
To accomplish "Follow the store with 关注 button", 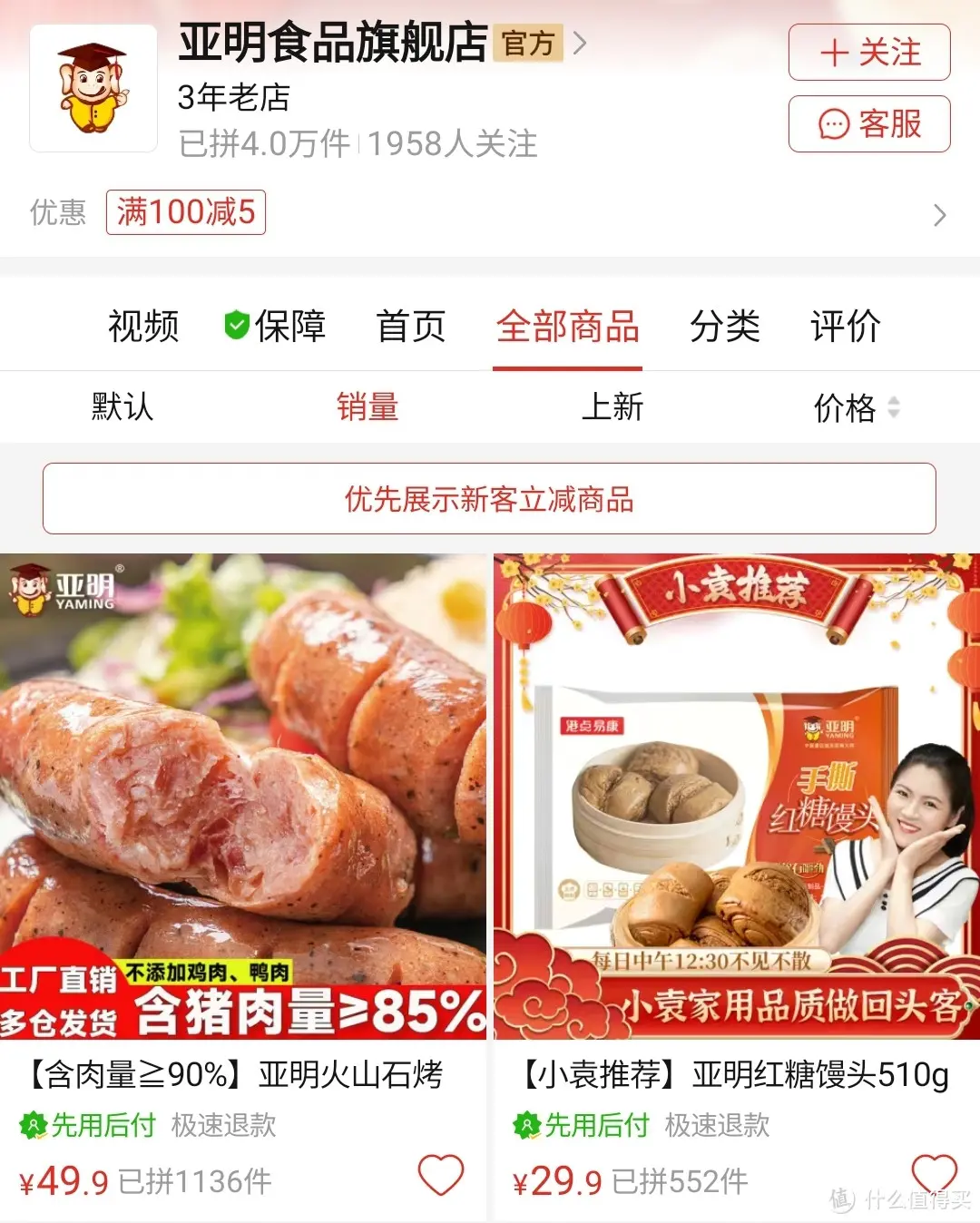I will pos(868,53).
